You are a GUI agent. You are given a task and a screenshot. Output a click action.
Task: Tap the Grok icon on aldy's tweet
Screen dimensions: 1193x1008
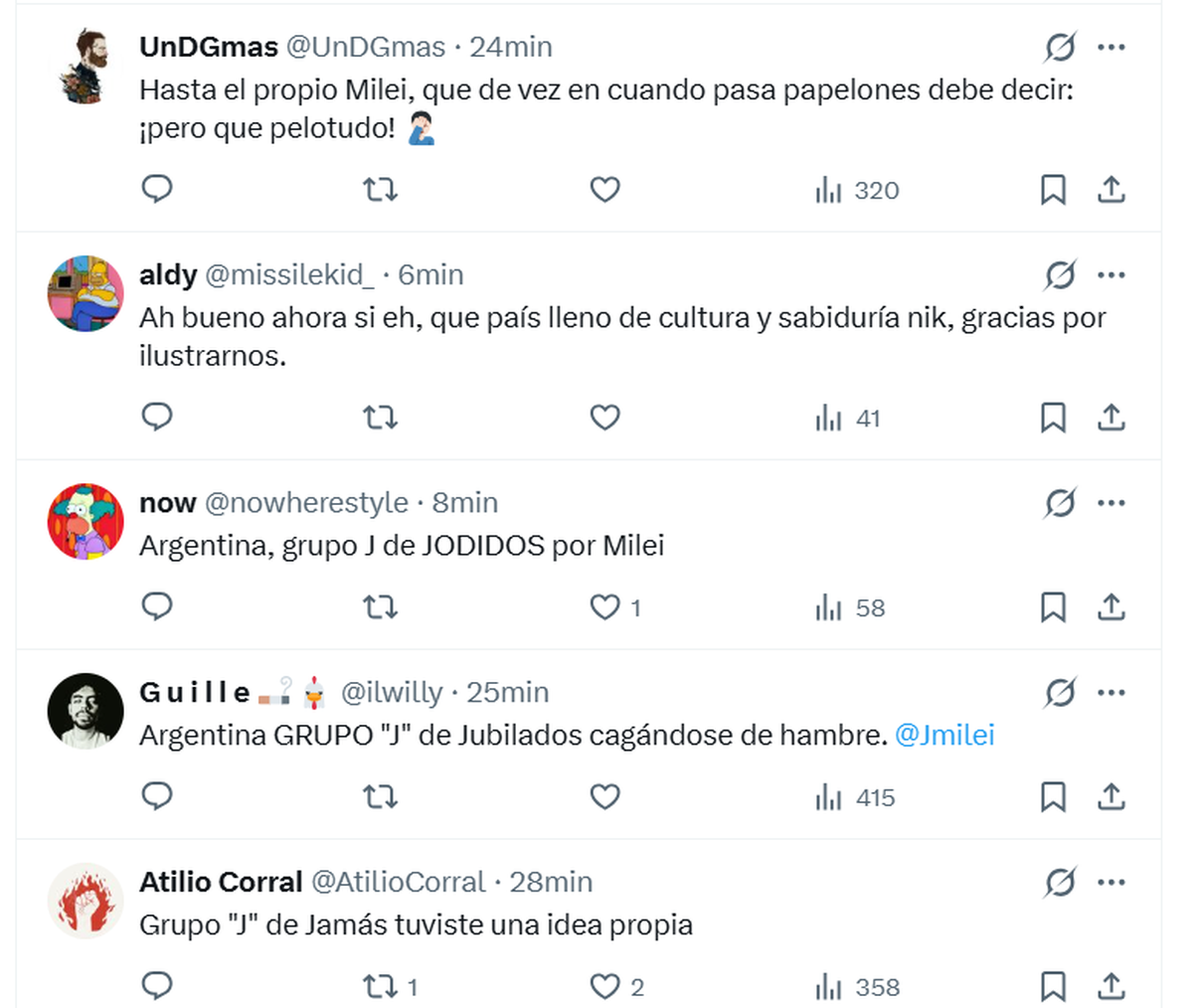[1060, 275]
